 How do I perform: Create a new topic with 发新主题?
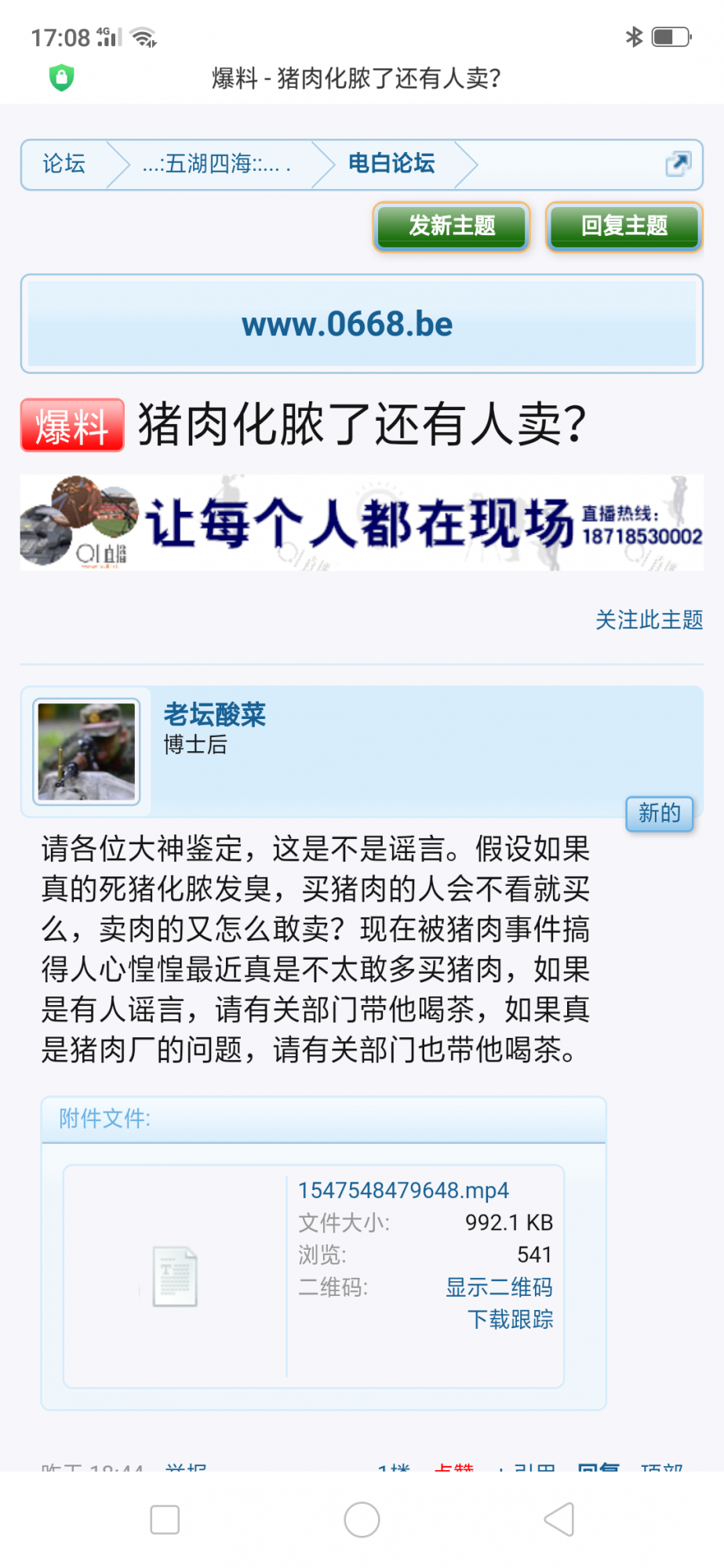451,227
